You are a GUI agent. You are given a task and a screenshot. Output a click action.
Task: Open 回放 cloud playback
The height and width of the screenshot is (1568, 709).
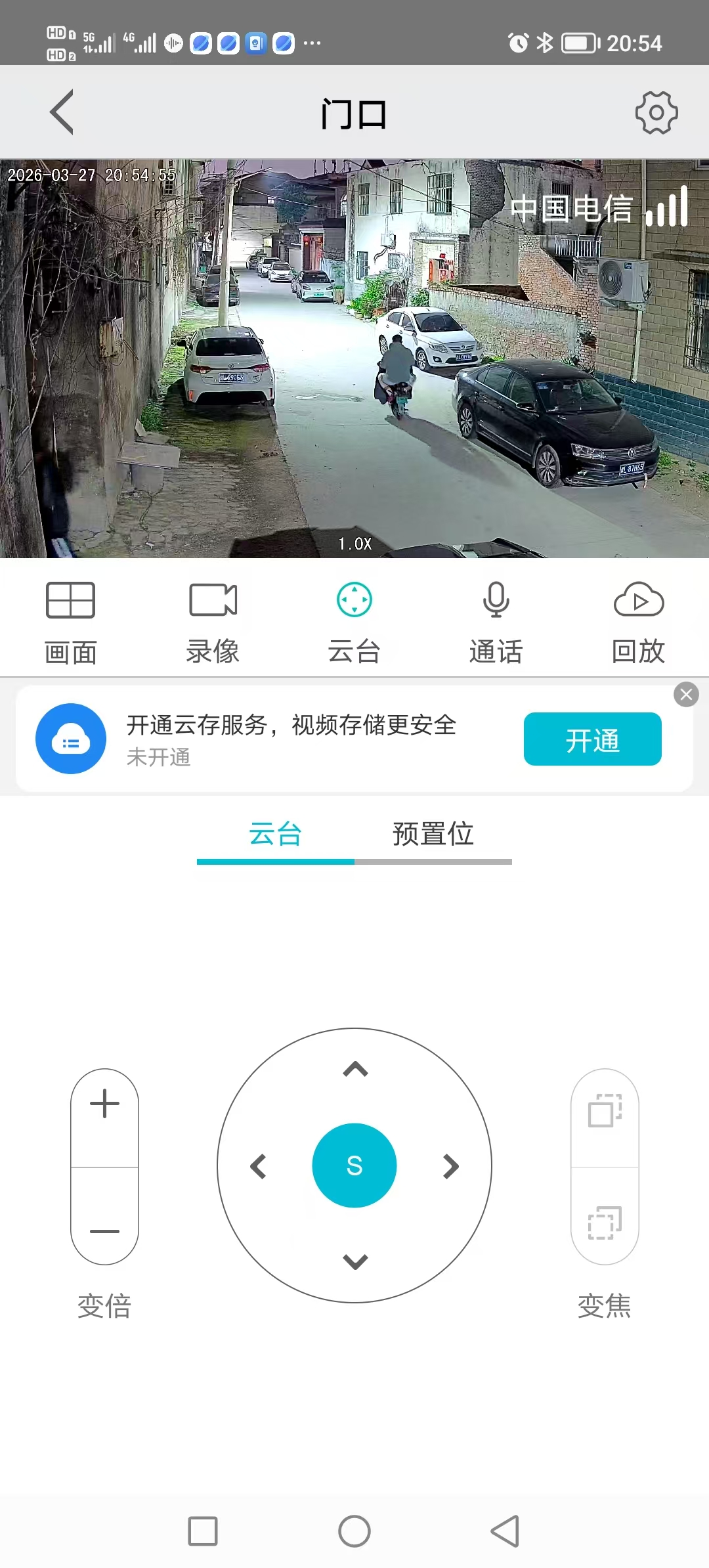638,621
